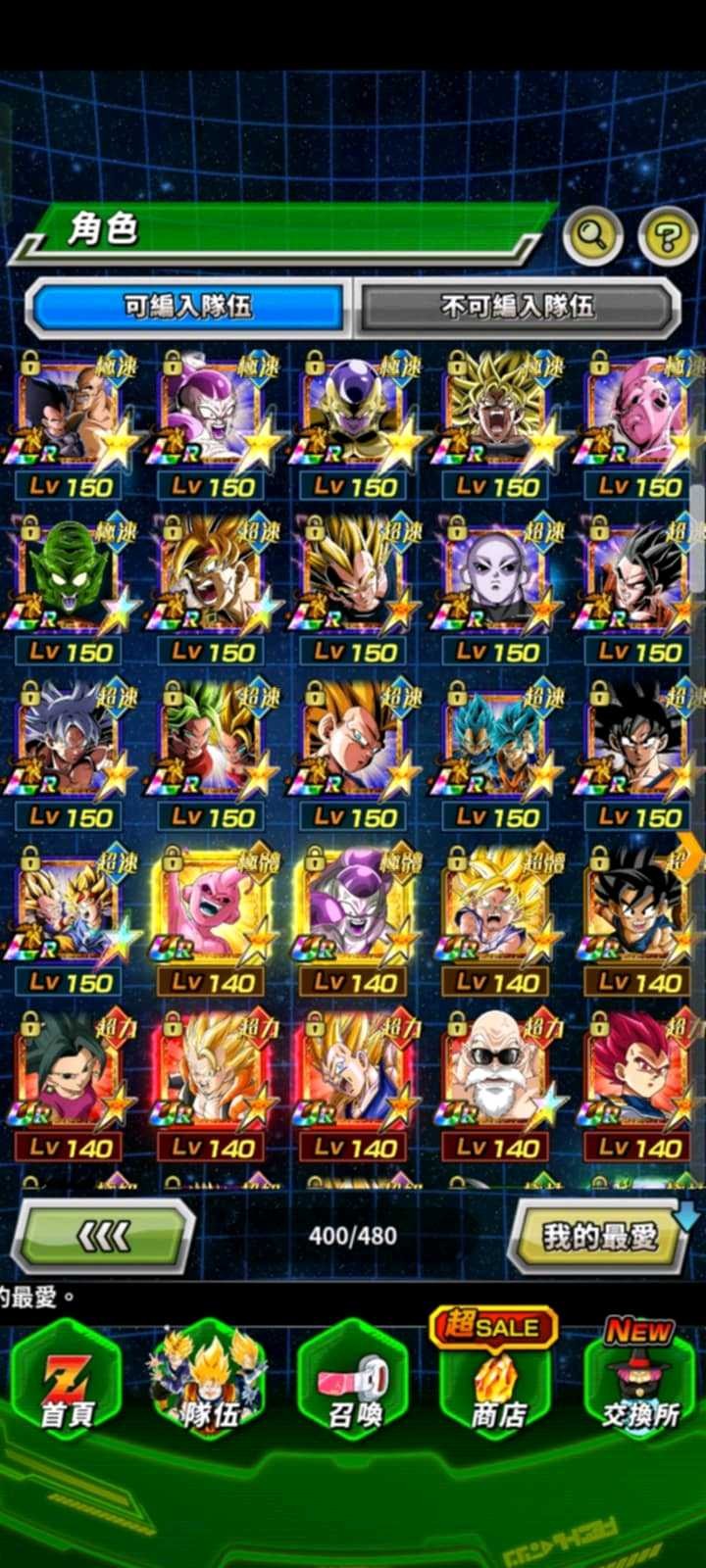706x1568 pixels.
Task: Select the Master Roshi Lv 140 card
Action: pos(498,1073)
